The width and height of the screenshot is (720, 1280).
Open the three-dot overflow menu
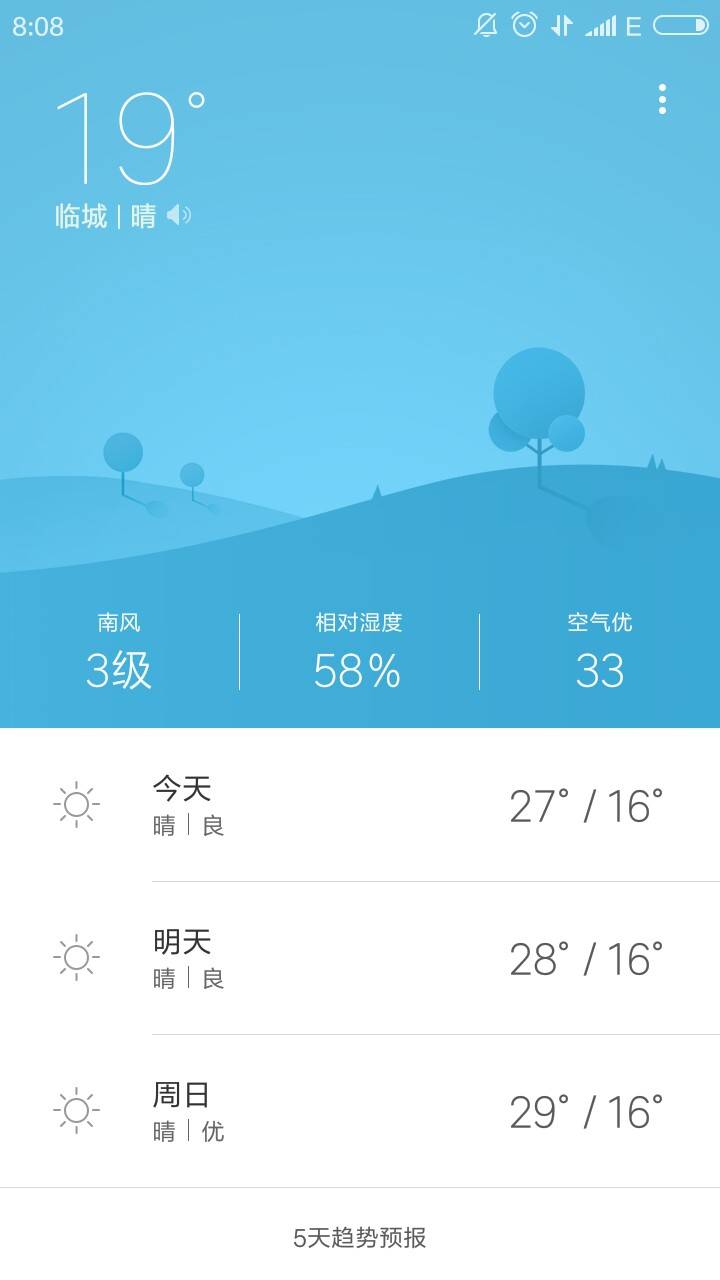(x=662, y=99)
